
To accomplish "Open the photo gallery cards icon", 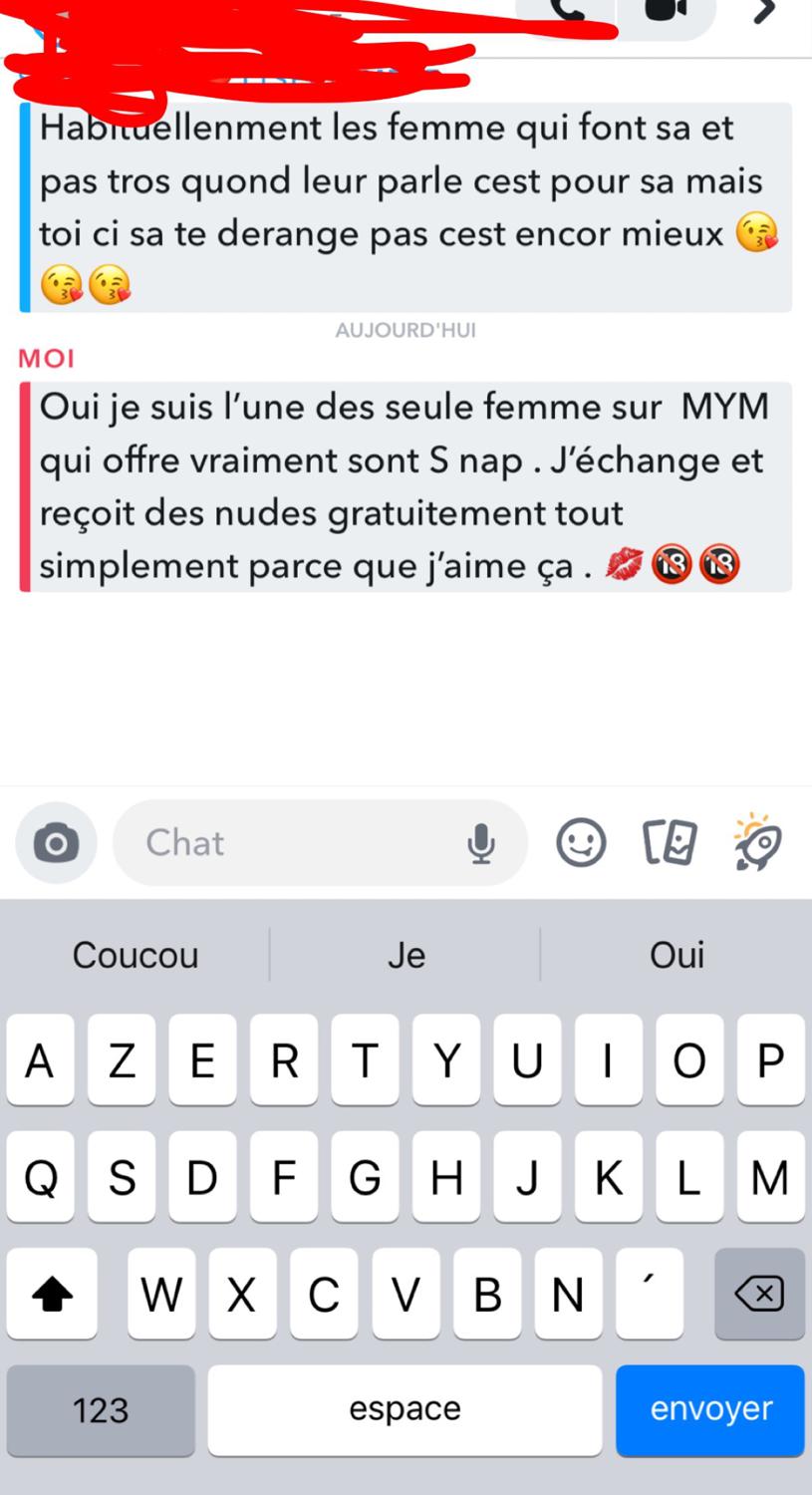I will point(669,843).
